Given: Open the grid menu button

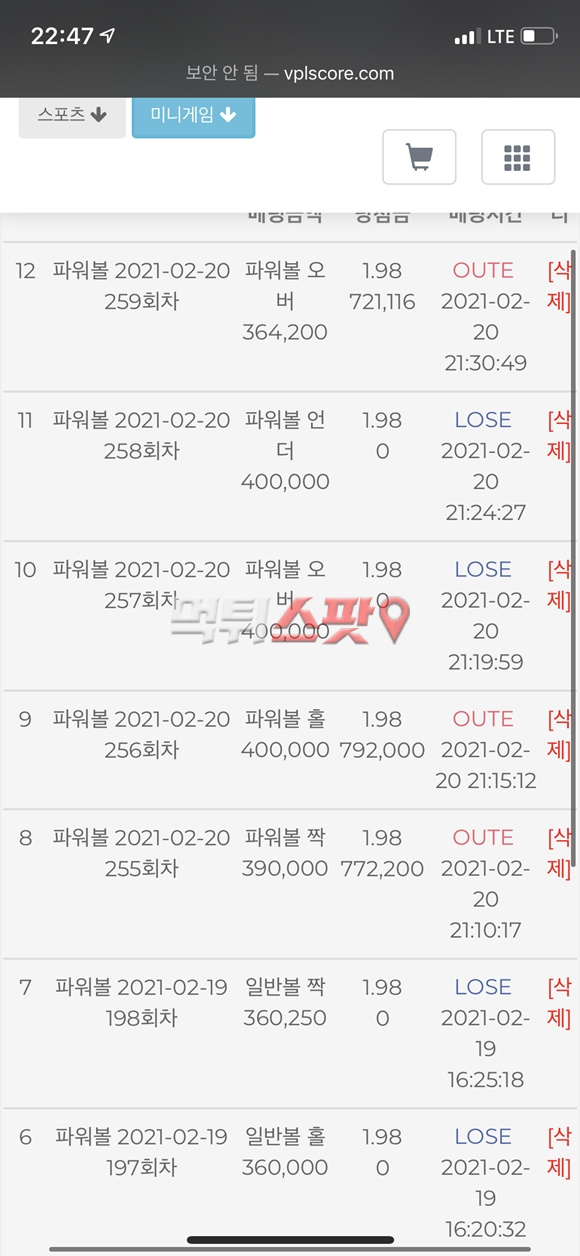Looking at the screenshot, I should 517,157.
